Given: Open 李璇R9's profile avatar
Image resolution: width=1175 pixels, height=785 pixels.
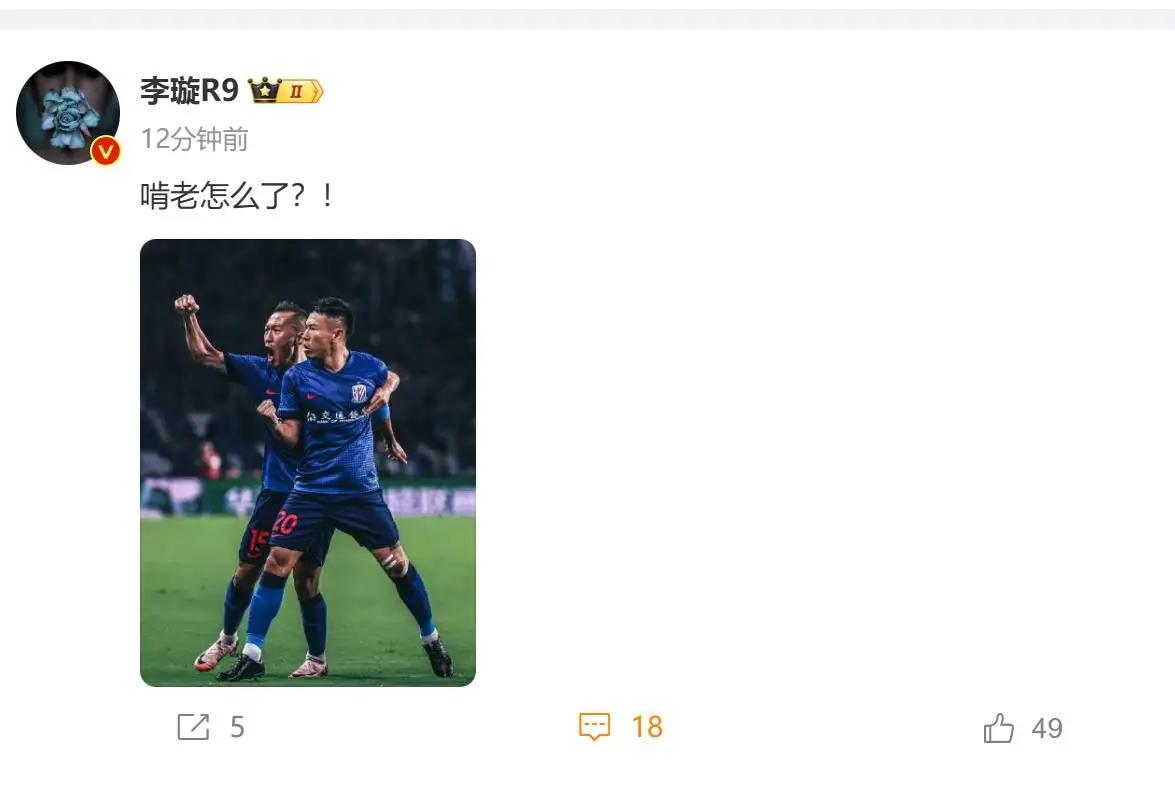Looking at the screenshot, I should (68, 112).
